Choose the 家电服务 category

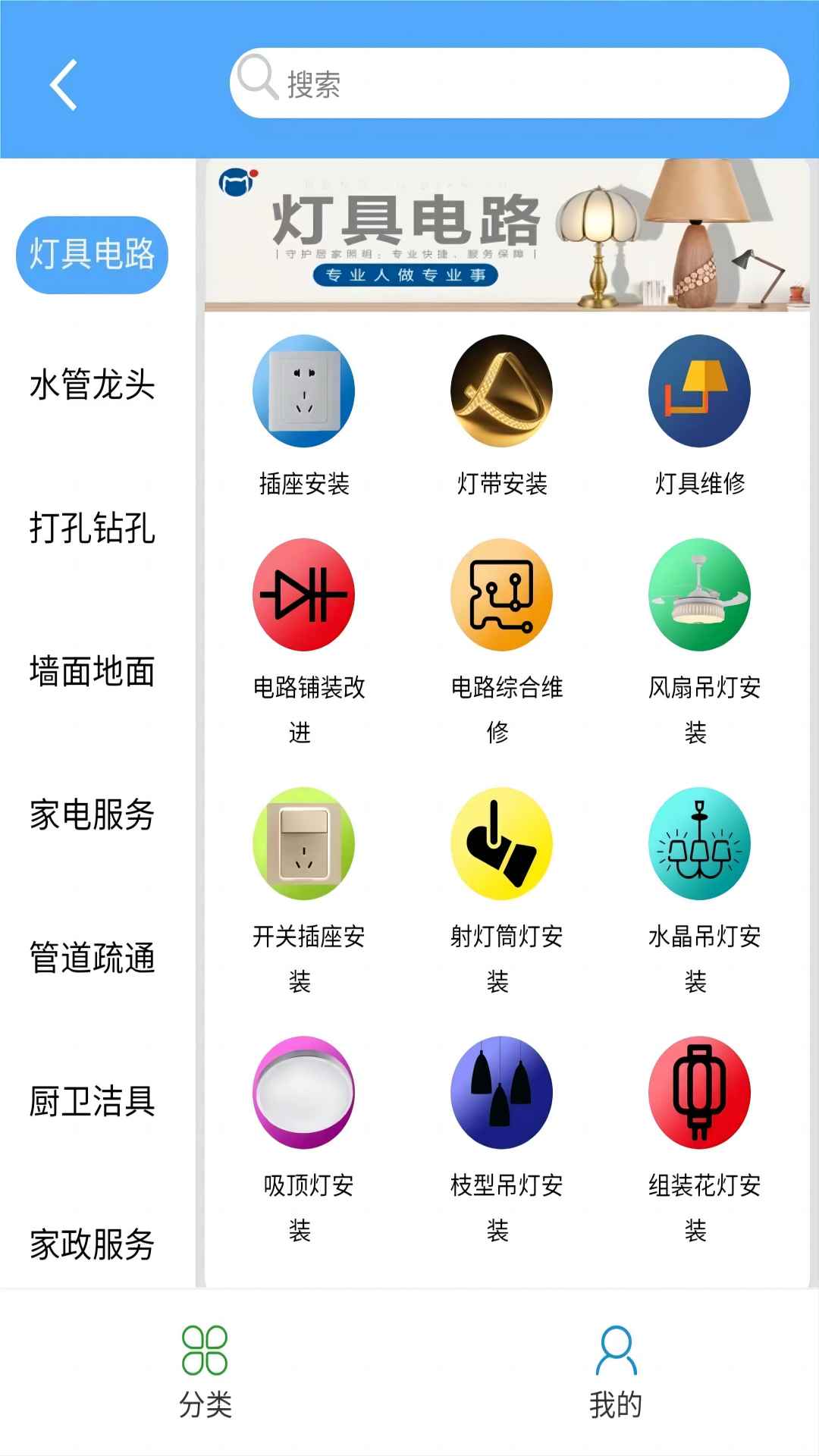[x=92, y=814]
